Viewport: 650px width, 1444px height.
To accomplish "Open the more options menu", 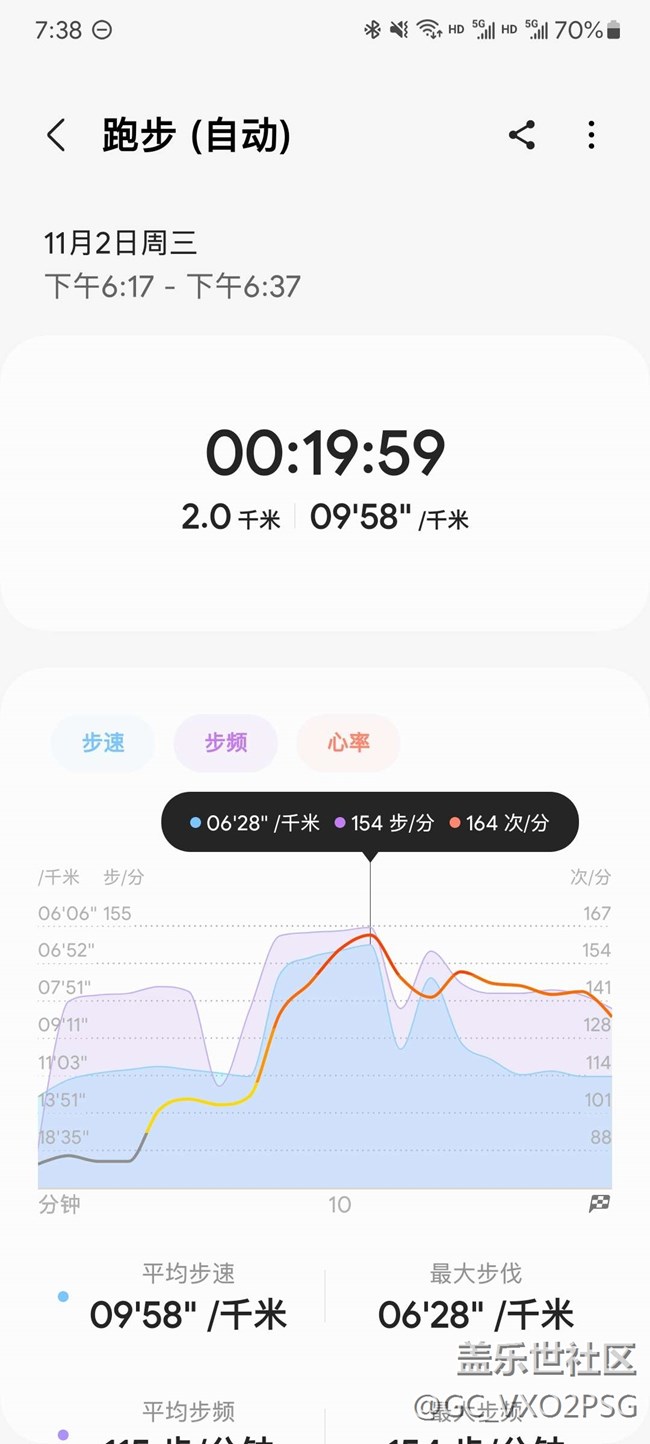I will tap(592, 135).
